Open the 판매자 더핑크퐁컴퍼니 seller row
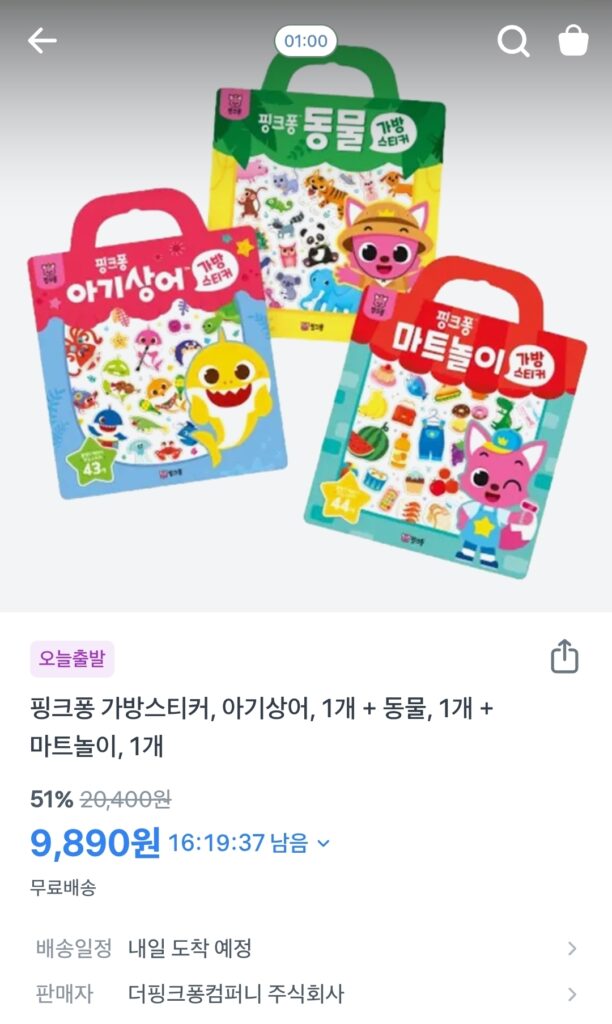612x1024 pixels. tap(306, 994)
